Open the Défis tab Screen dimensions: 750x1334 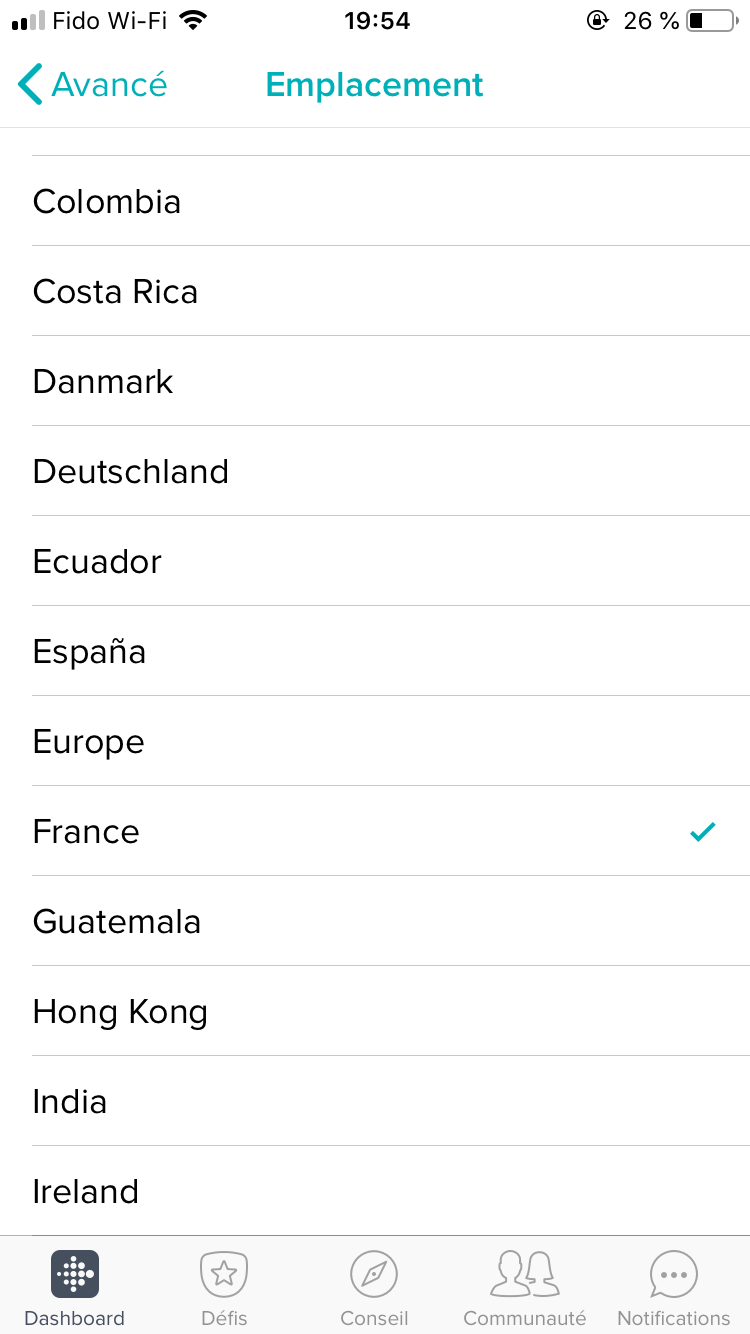224,1288
